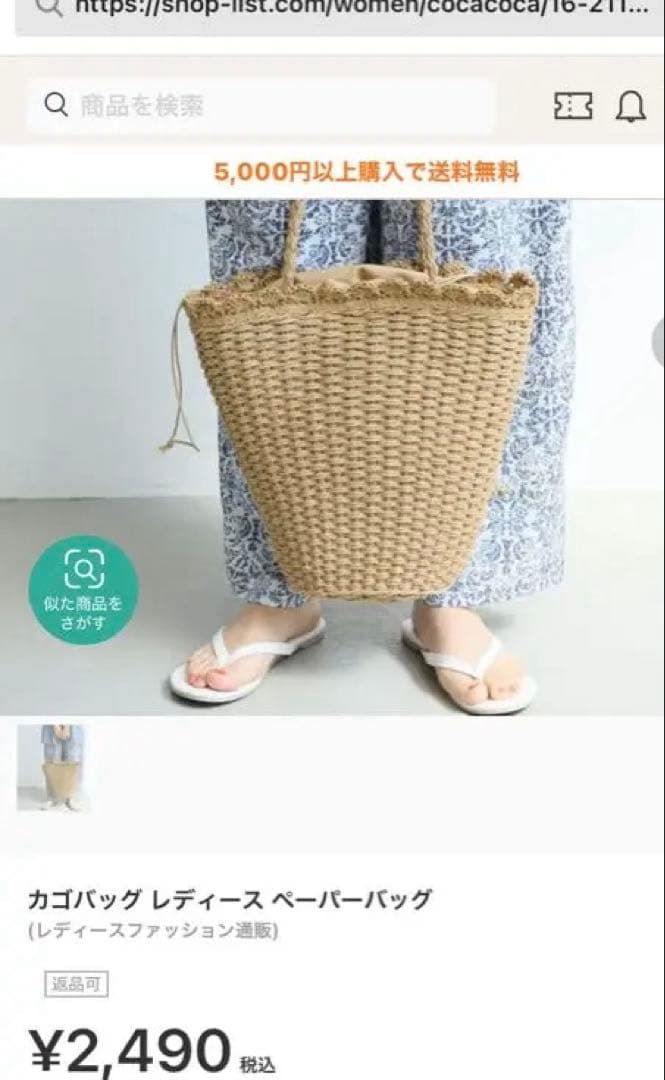Tap the browser URL address bar
Screen dimensions: 665x1080
pyautogui.click(x=338, y=14)
